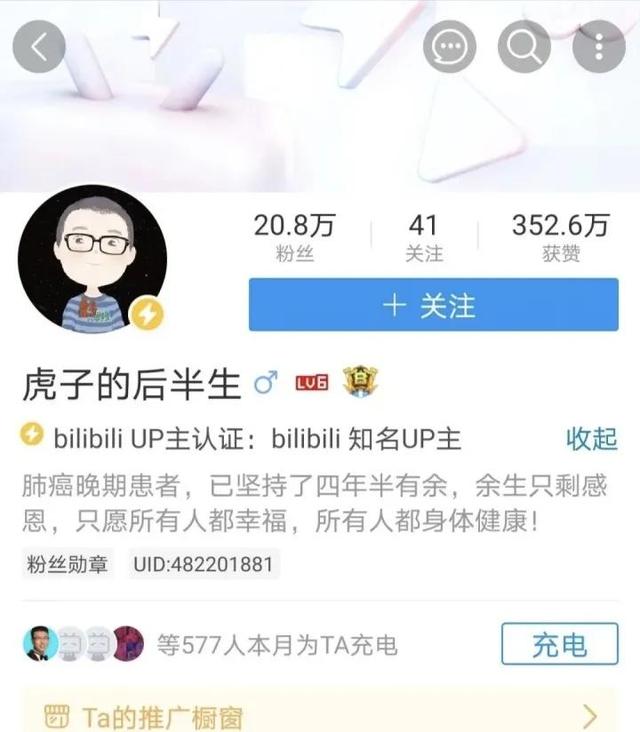Open the message chat icon
This screenshot has height=732, width=640.
(x=450, y=47)
